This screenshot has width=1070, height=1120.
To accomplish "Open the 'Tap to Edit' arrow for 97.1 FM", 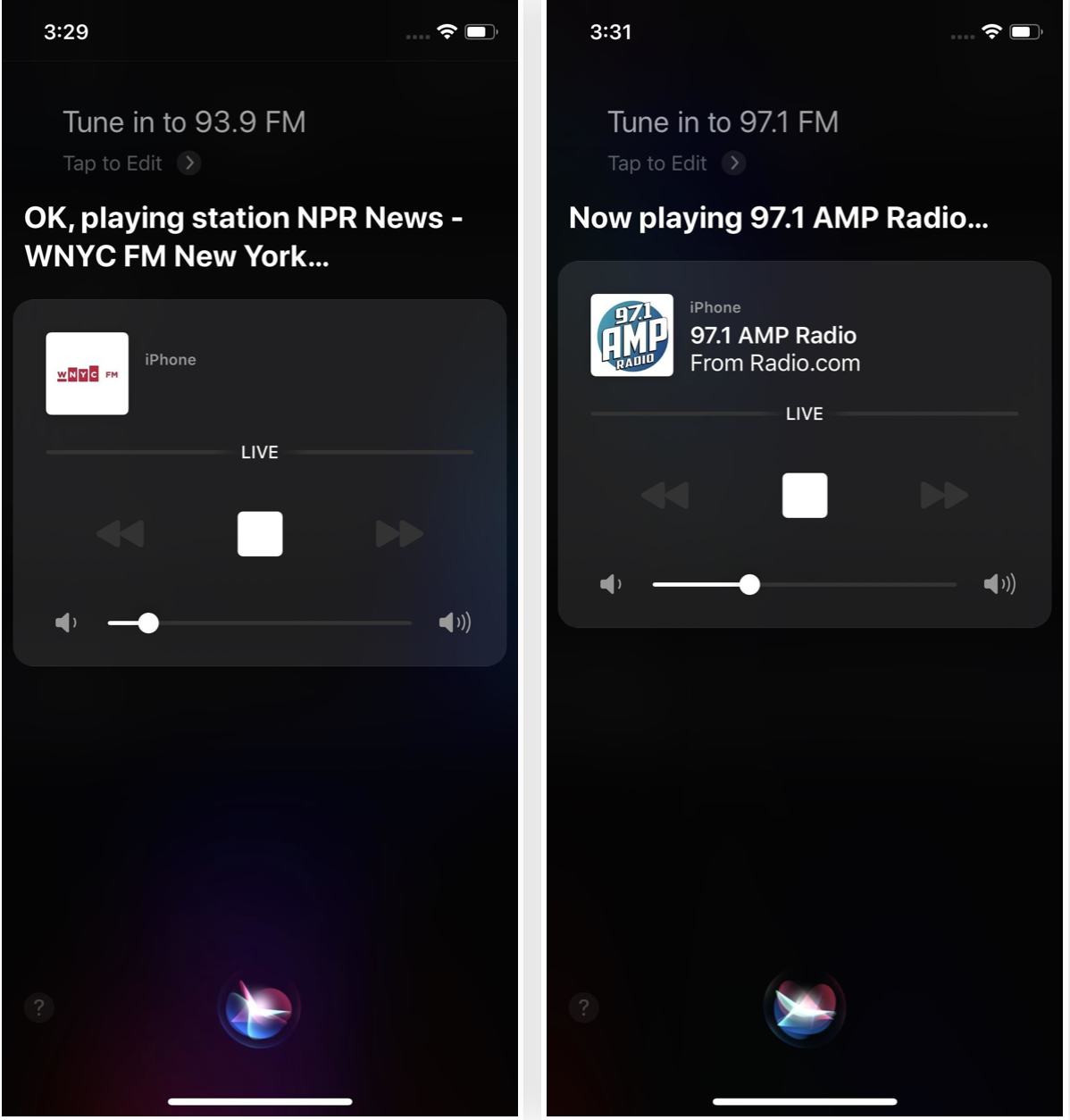I will (734, 163).
